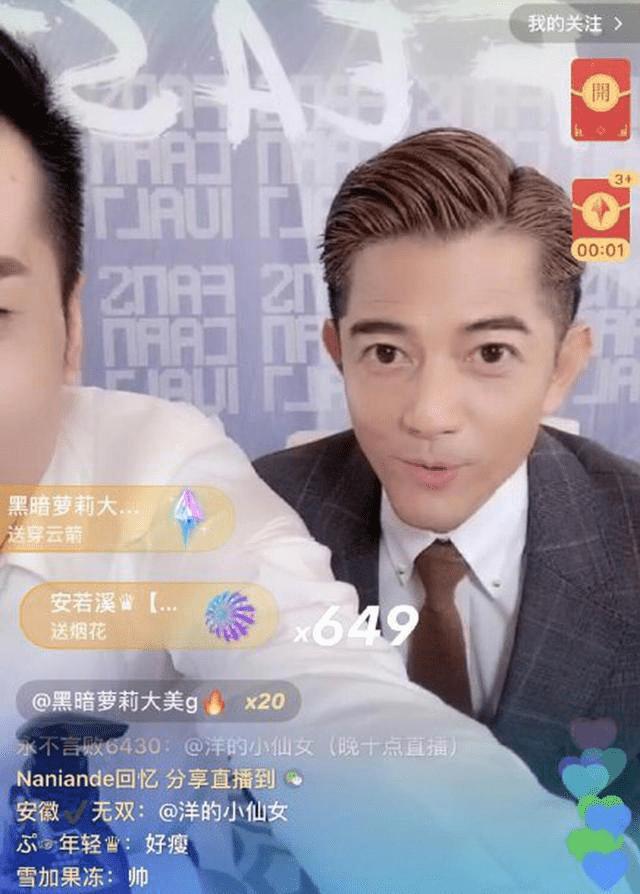This screenshot has height=894, width=640.
Task: Open the red envelope labeled 開
Action: pos(600,100)
